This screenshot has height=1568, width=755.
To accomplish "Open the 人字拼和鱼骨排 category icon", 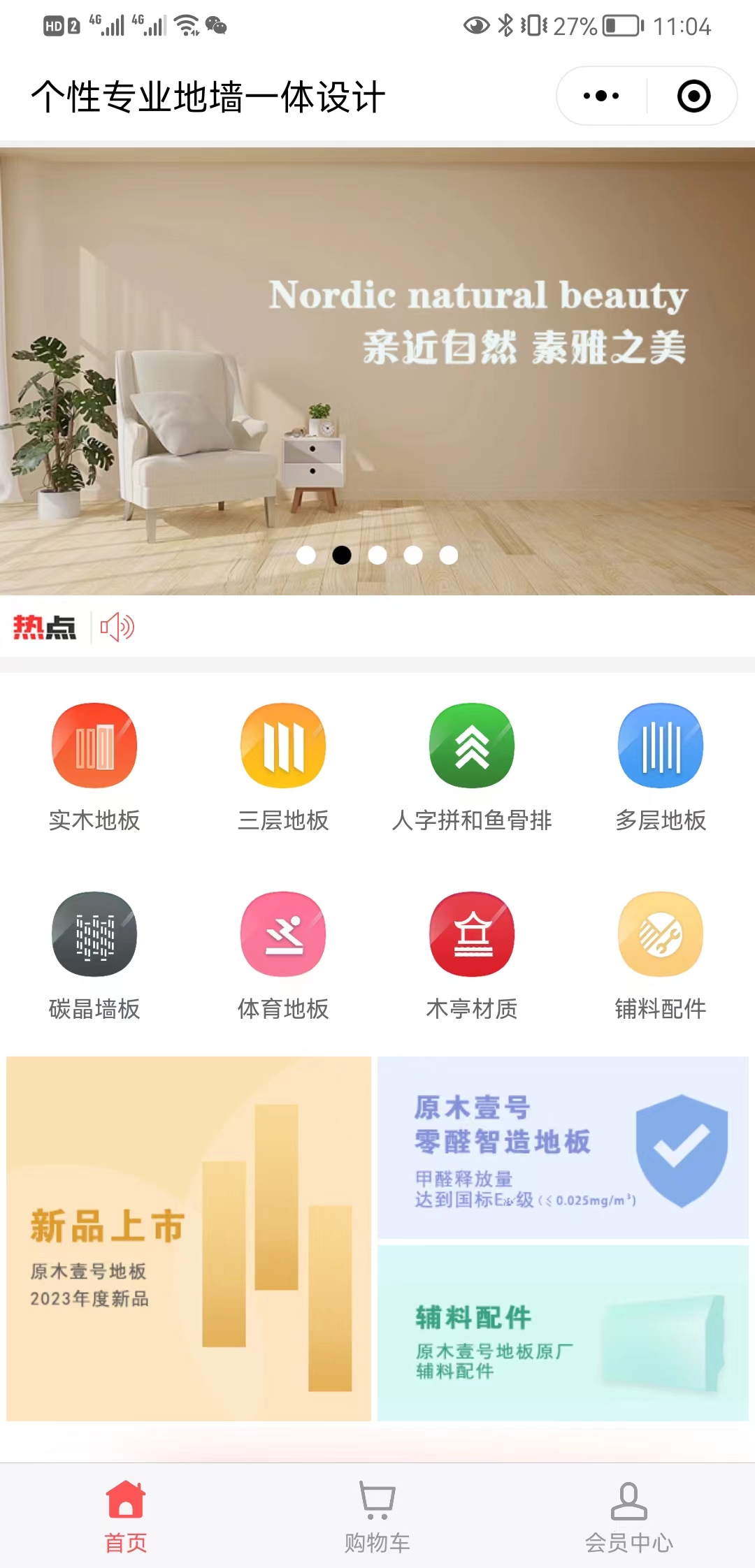I will point(472,745).
